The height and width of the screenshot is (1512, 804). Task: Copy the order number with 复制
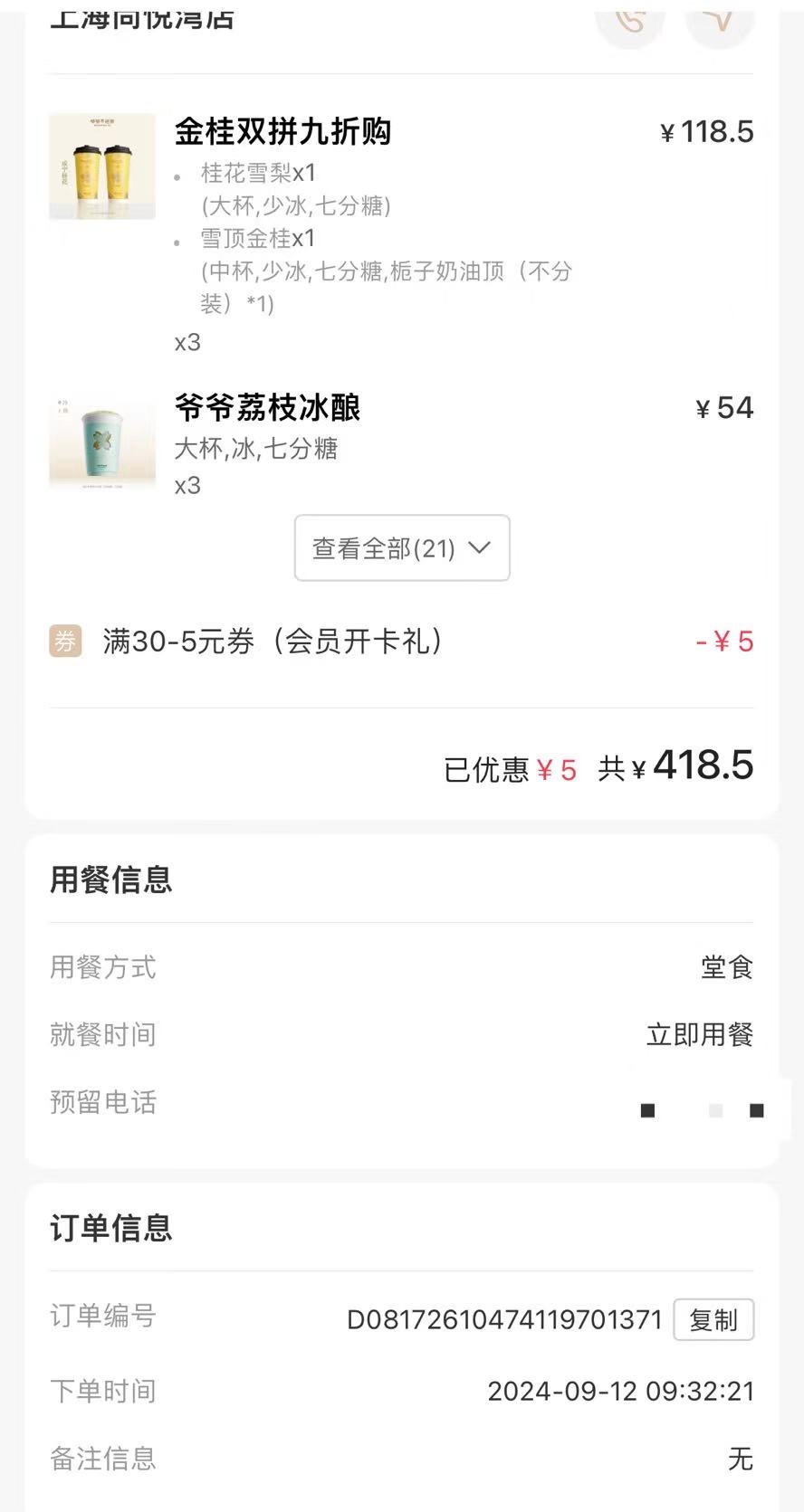tap(713, 1320)
